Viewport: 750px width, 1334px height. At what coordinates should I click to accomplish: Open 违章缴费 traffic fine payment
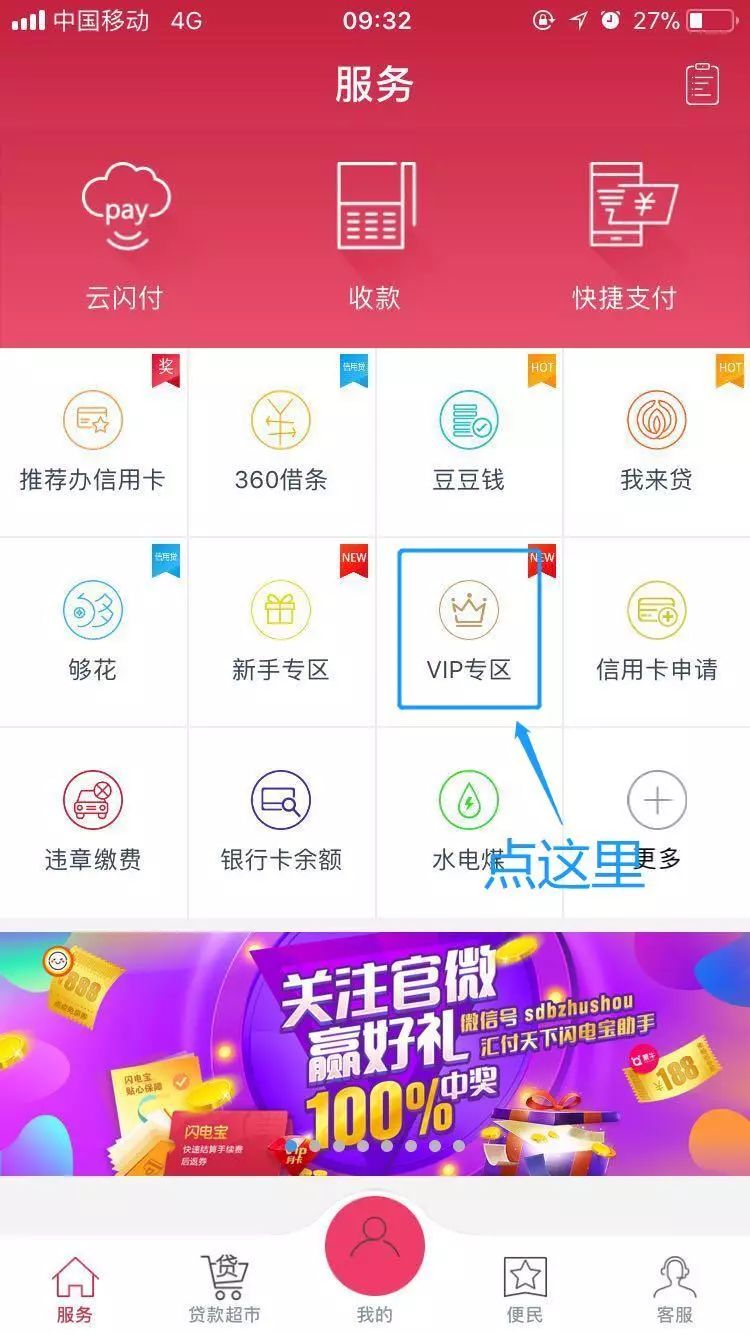tap(93, 820)
